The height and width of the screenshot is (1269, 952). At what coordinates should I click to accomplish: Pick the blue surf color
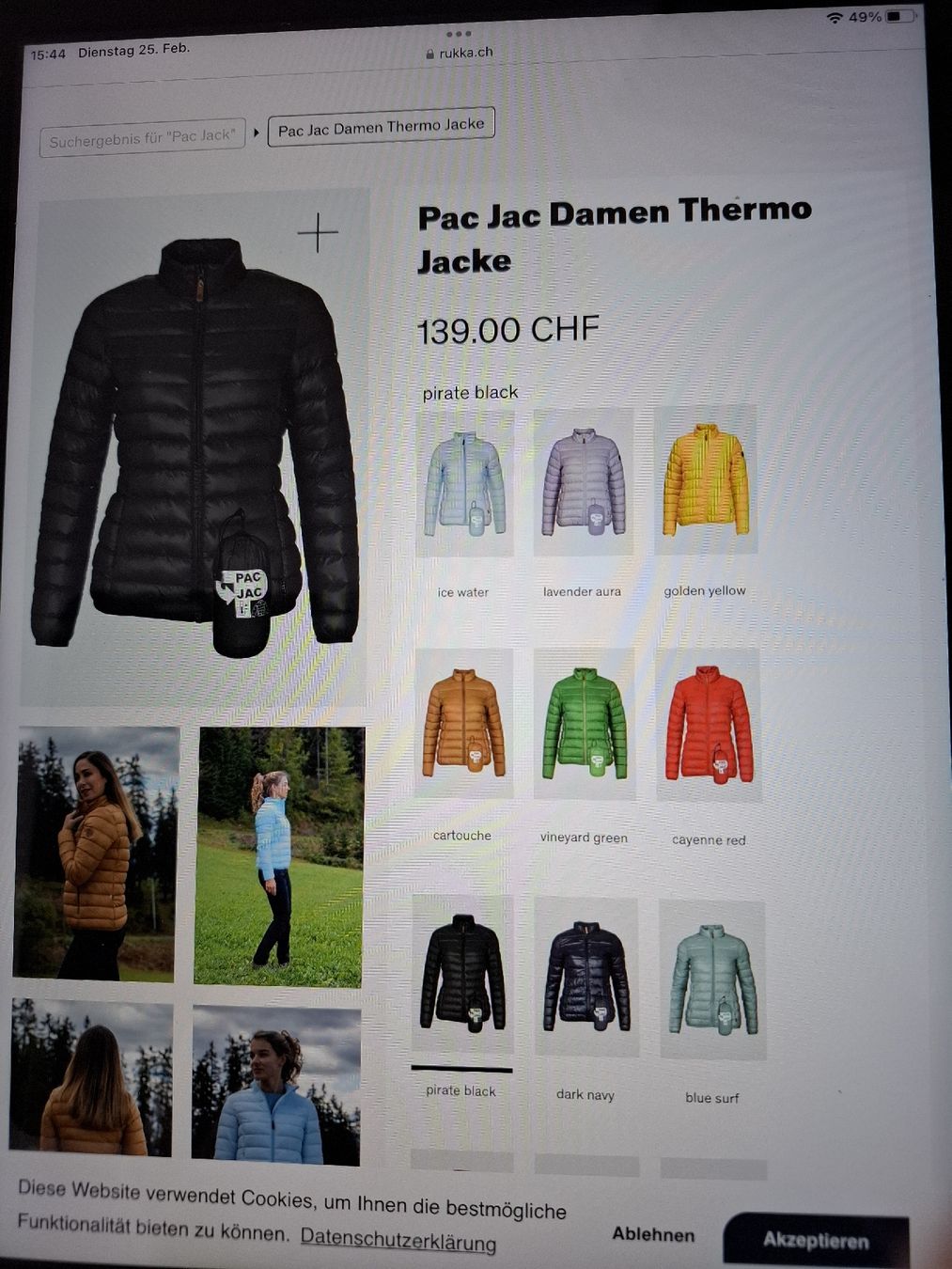[712, 979]
